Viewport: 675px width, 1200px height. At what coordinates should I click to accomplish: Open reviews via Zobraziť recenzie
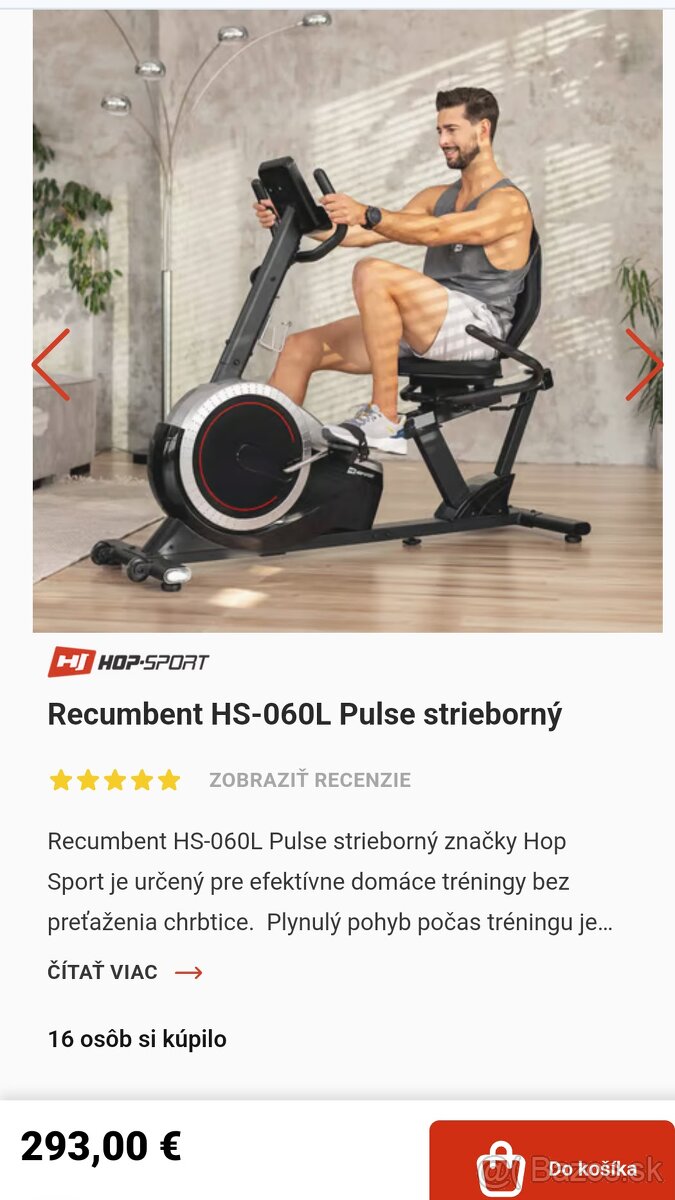click(309, 780)
